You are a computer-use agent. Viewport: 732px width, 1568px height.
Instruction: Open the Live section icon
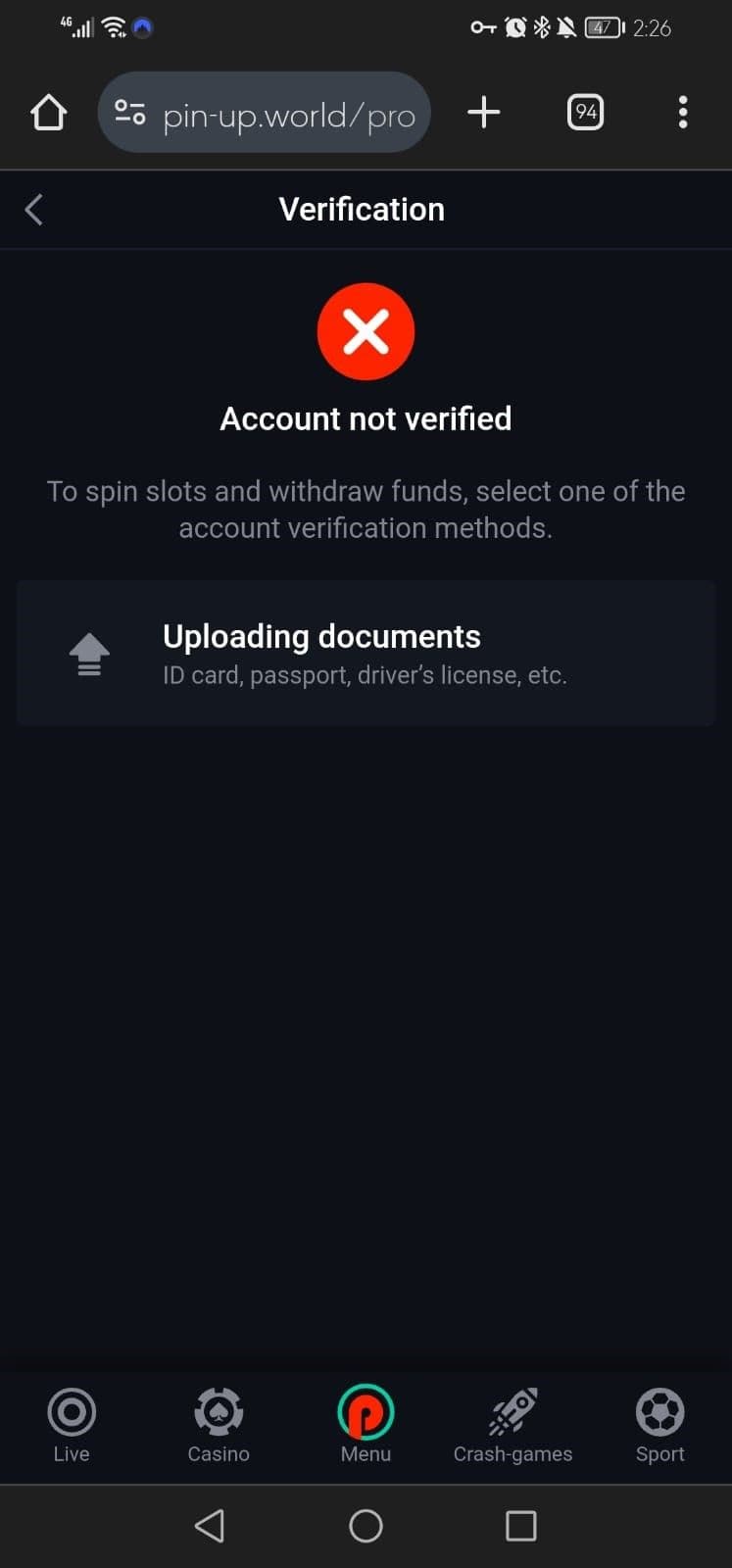pyautogui.click(x=72, y=1411)
